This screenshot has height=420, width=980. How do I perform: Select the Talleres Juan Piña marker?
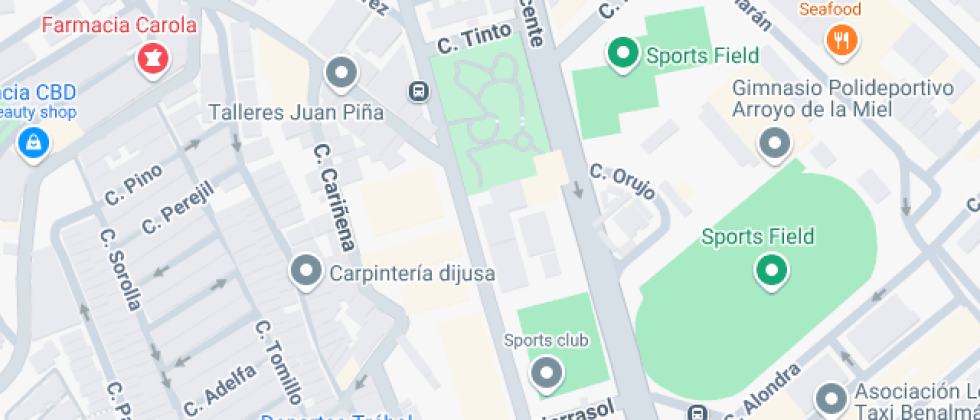[342, 73]
